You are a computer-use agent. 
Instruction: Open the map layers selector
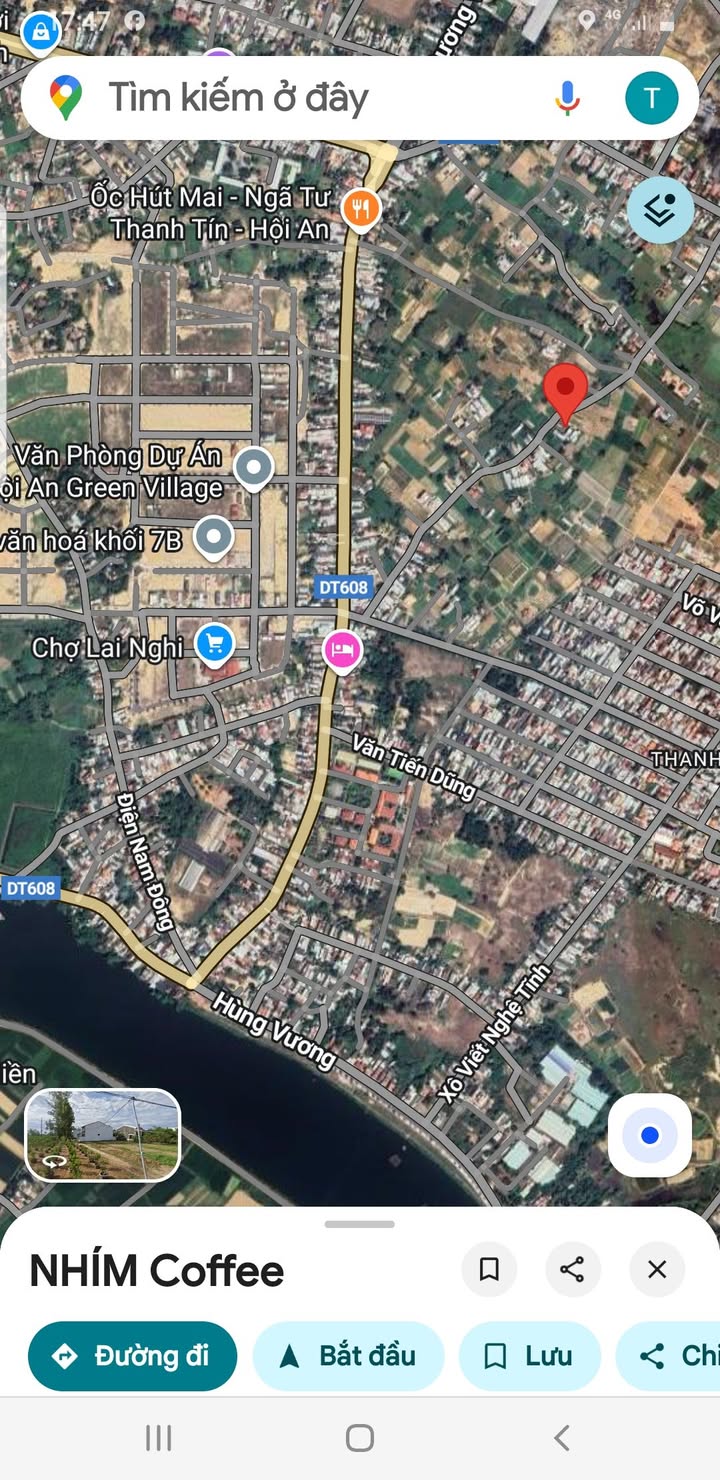660,210
